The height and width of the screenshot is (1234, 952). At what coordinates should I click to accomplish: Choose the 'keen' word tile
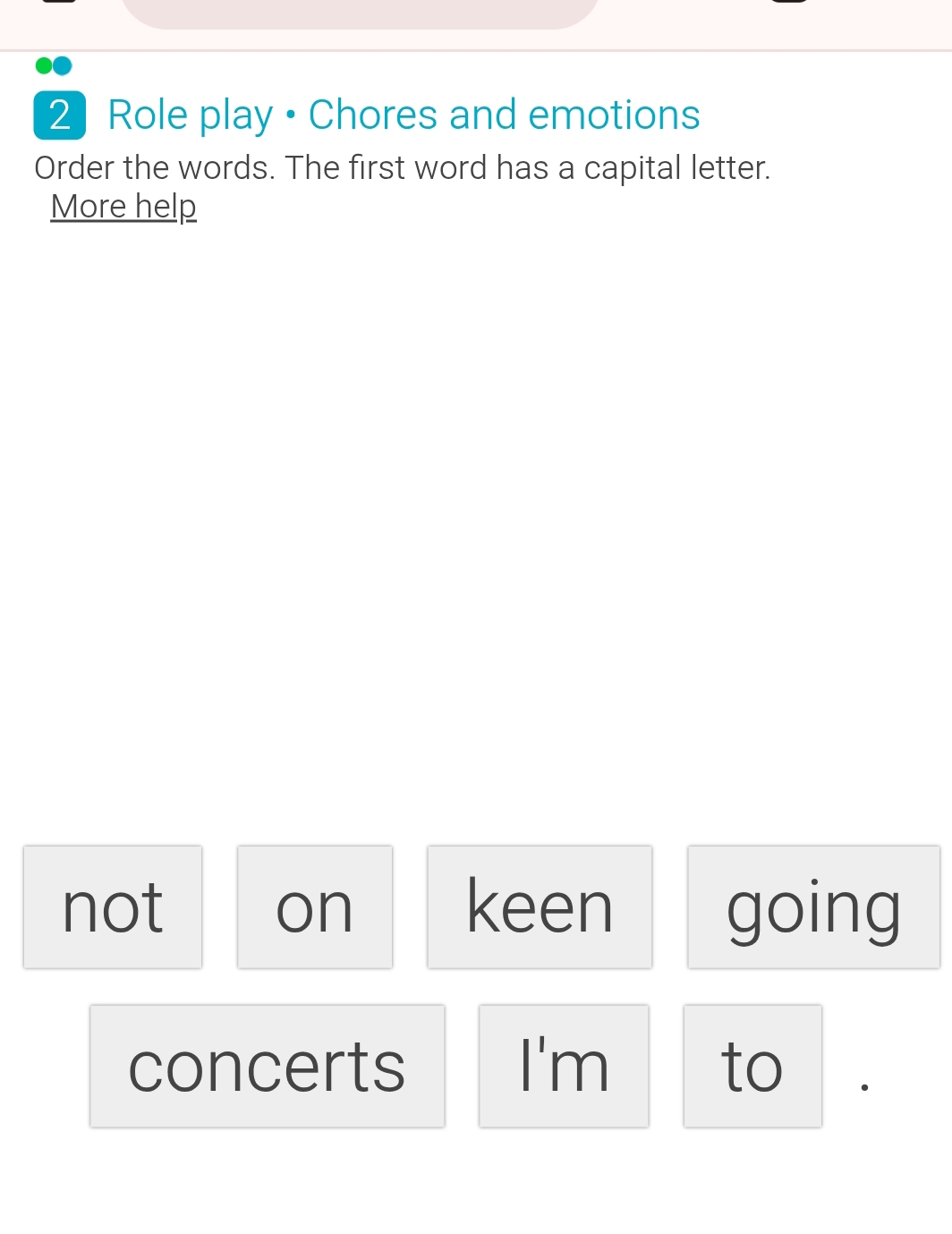540,906
